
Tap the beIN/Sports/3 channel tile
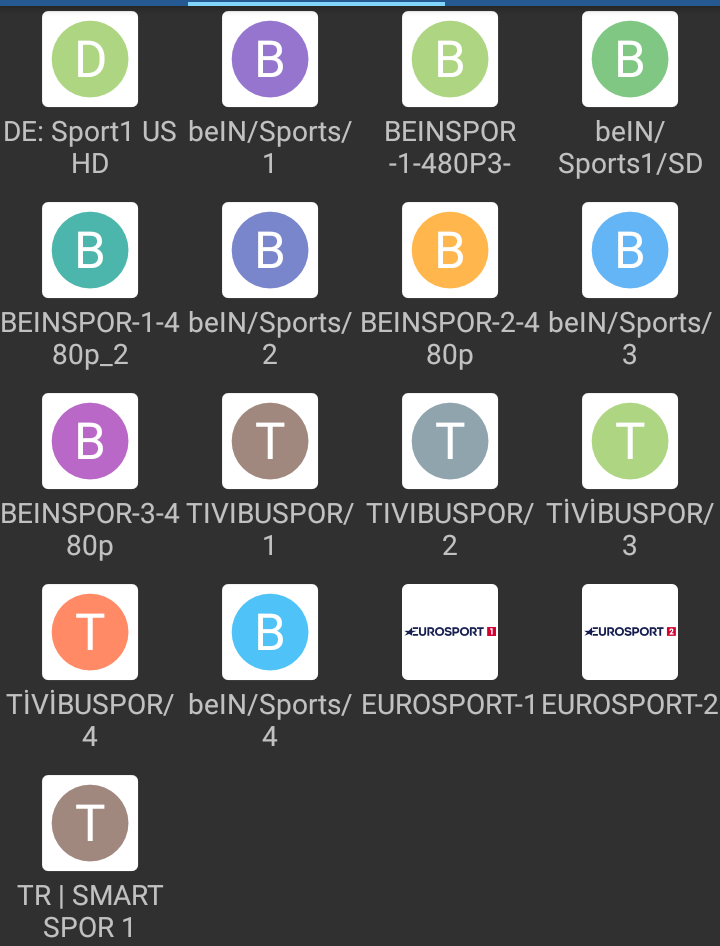click(630, 250)
